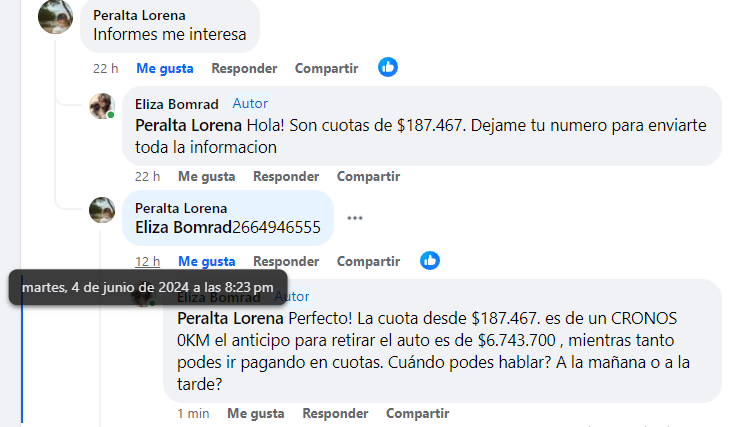Open options menu beside phone number comment
751x427 pixels.
(355, 218)
